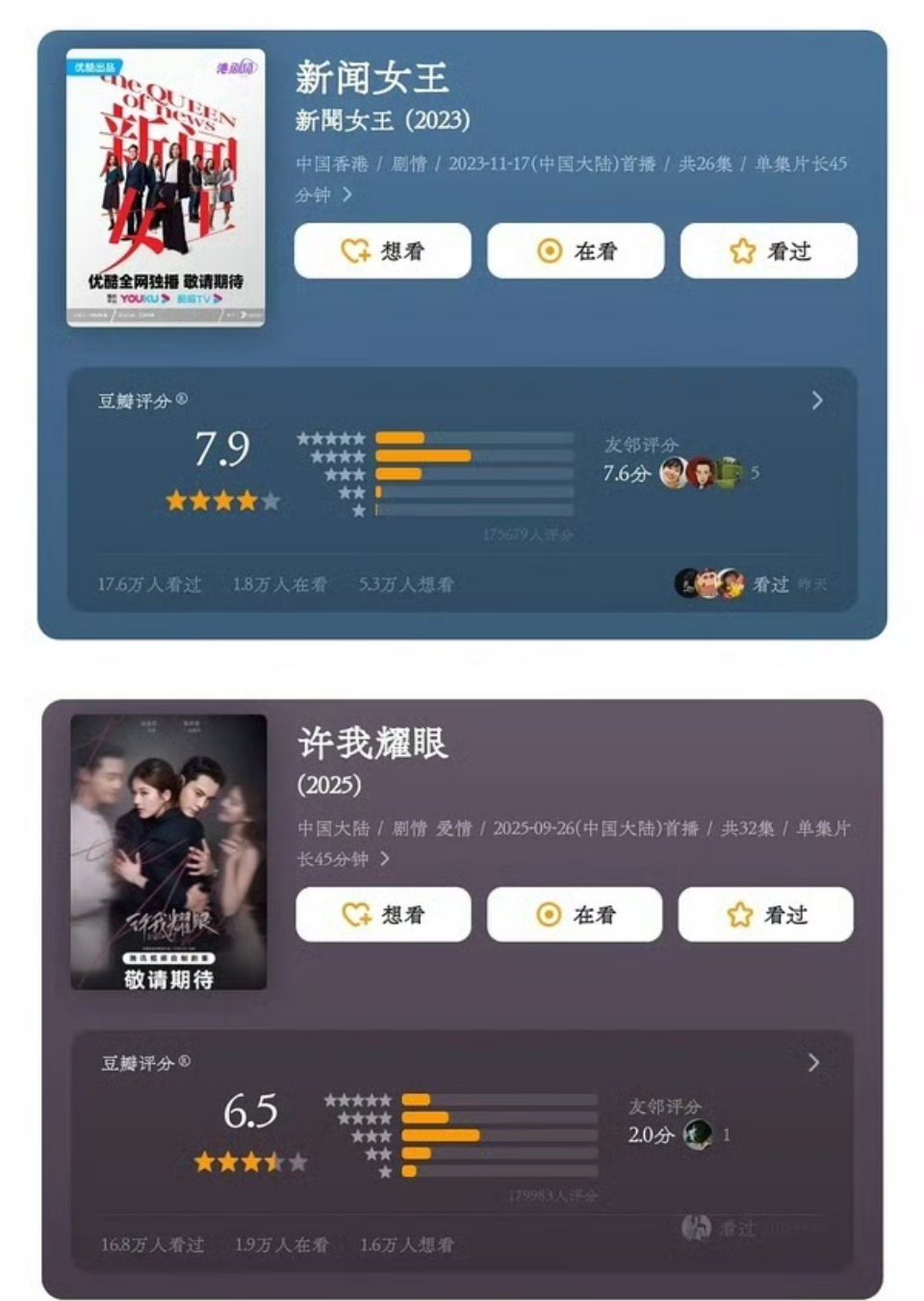This screenshot has height=1301, width=924.
Task: Click the star icon on 许我耀眼's 看过 button
Action: (739, 915)
